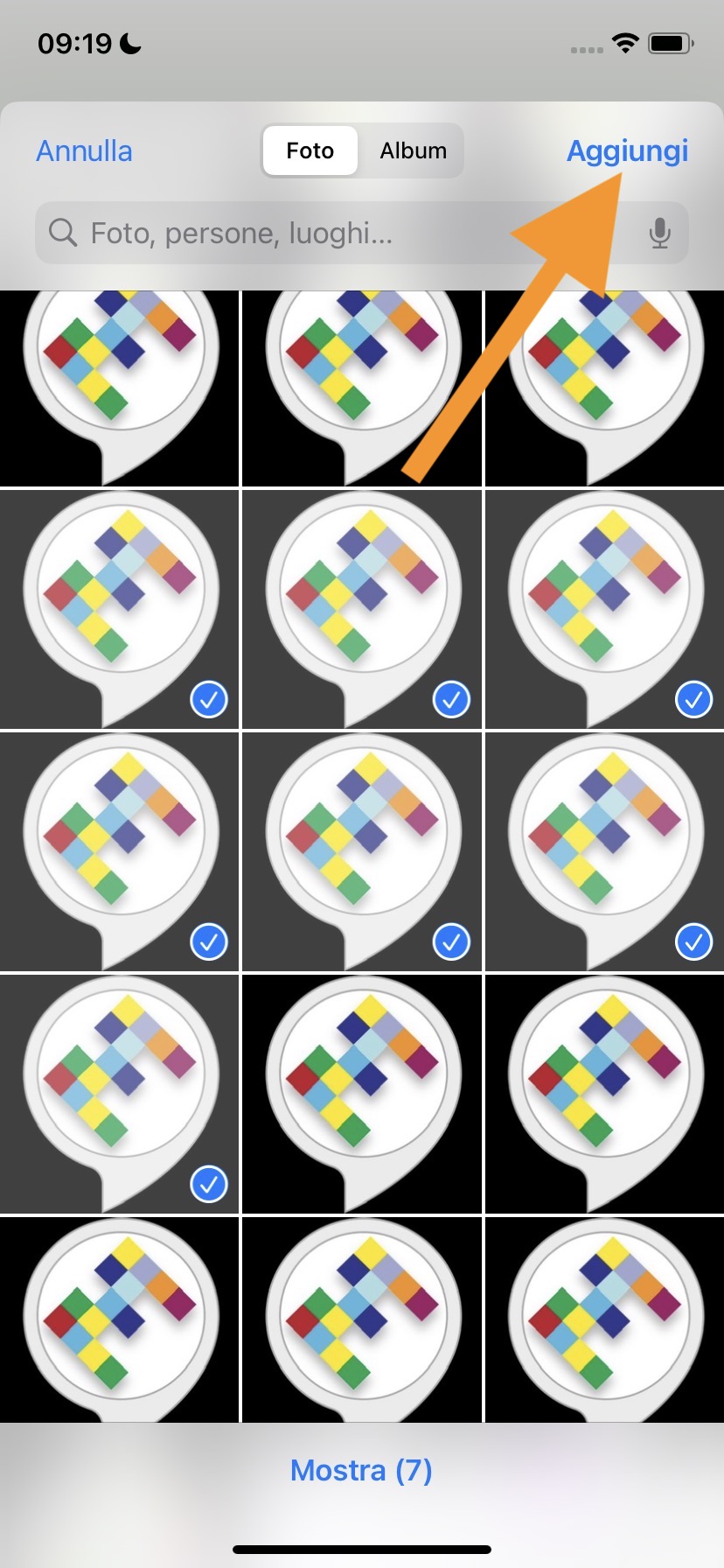This screenshot has height=1568, width=724.
Task: Switch to the Album tab
Action: coord(413,151)
